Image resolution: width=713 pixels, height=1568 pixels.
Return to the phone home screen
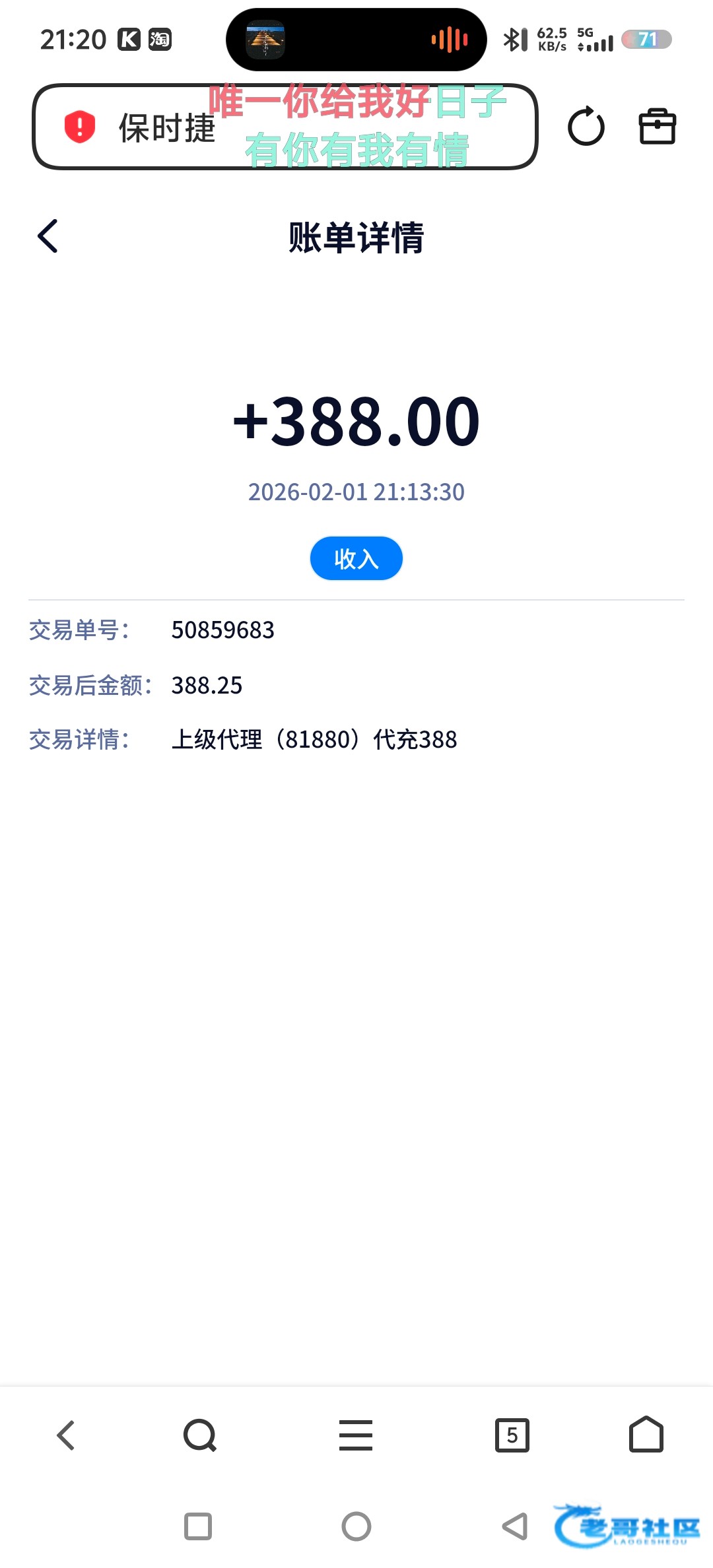click(x=356, y=1526)
